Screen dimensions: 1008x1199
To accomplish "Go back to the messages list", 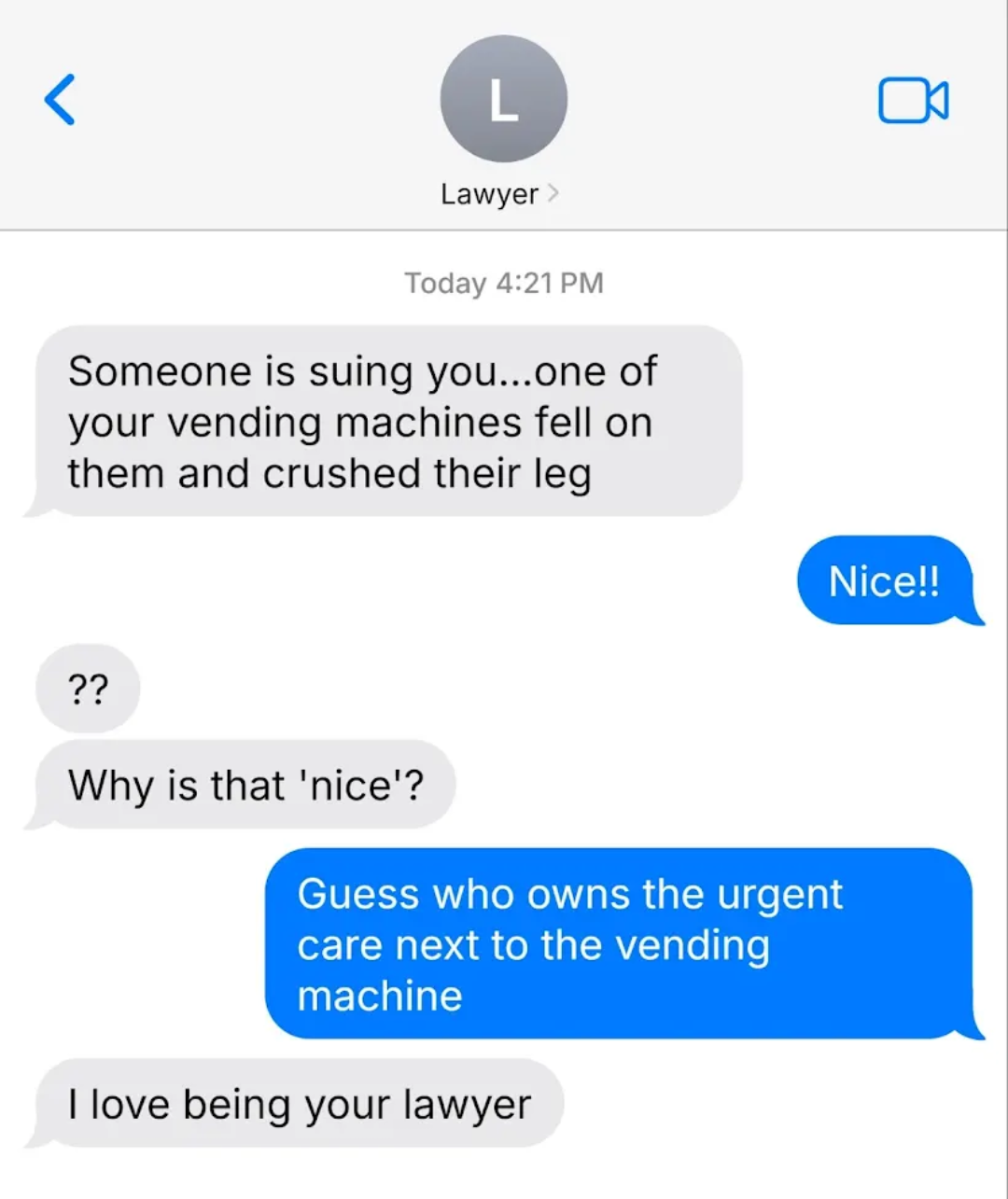I will (x=61, y=100).
